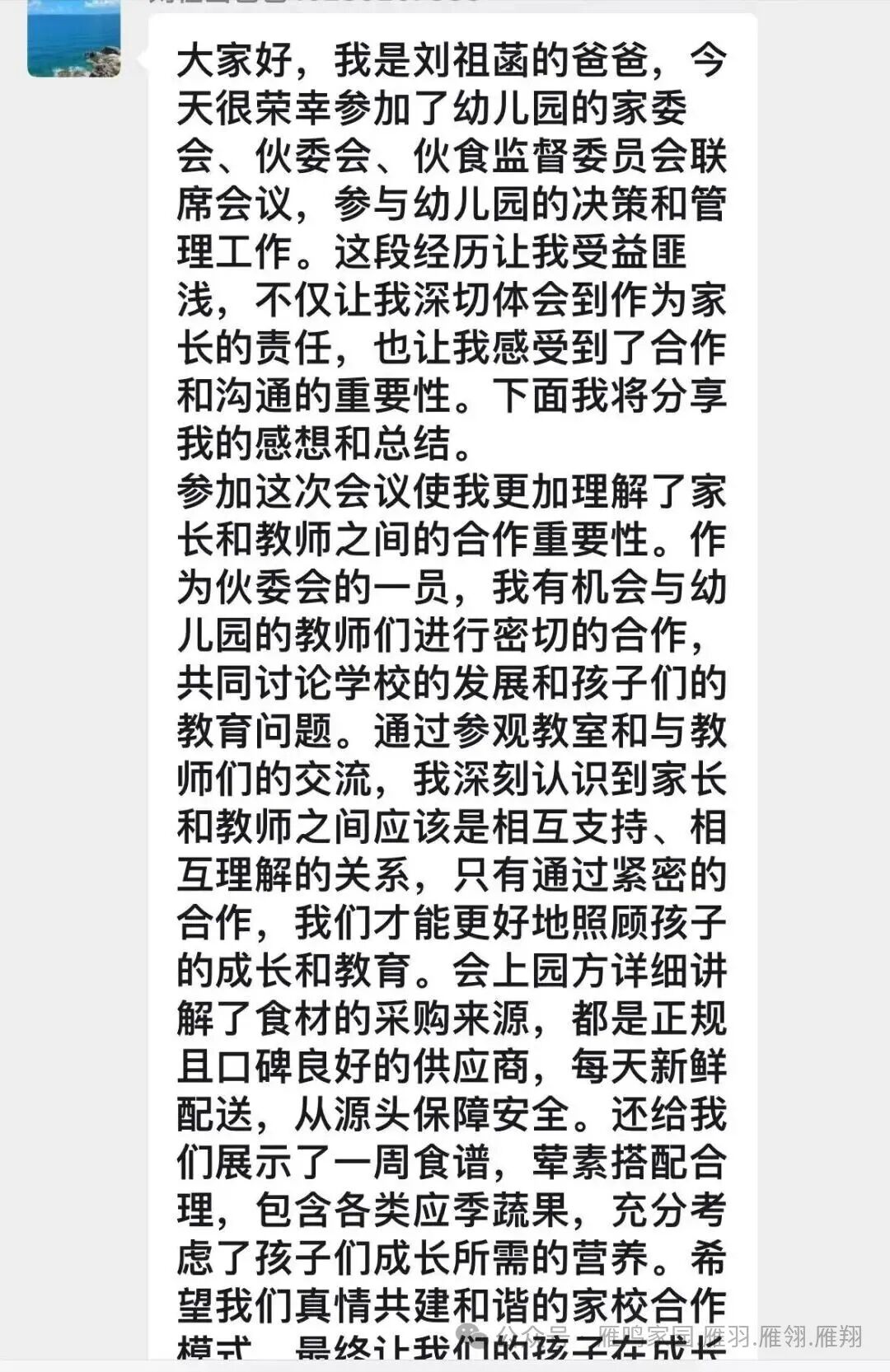Viewport: 890px width, 1372px height.
Task: Open the message sender's avatar profile
Action: pyautogui.click(x=74, y=40)
